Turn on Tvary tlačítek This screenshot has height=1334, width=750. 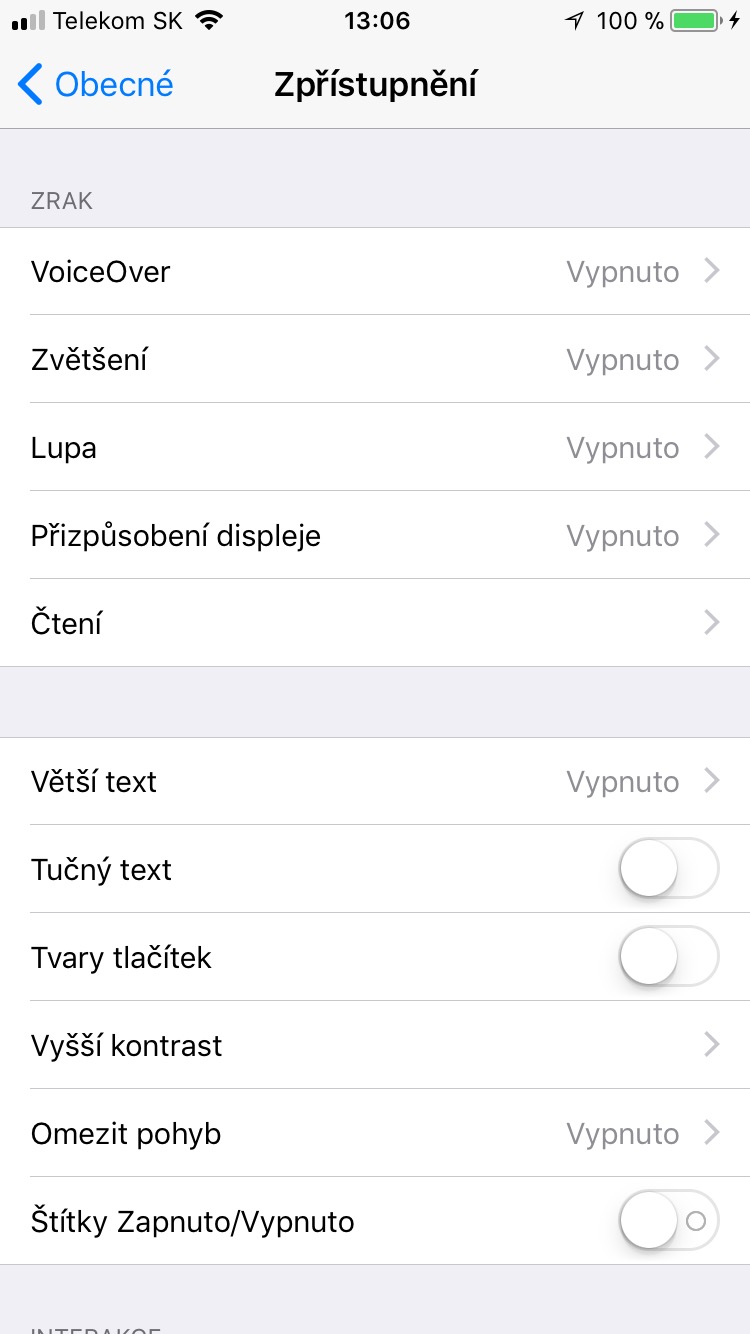pos(668,957)
